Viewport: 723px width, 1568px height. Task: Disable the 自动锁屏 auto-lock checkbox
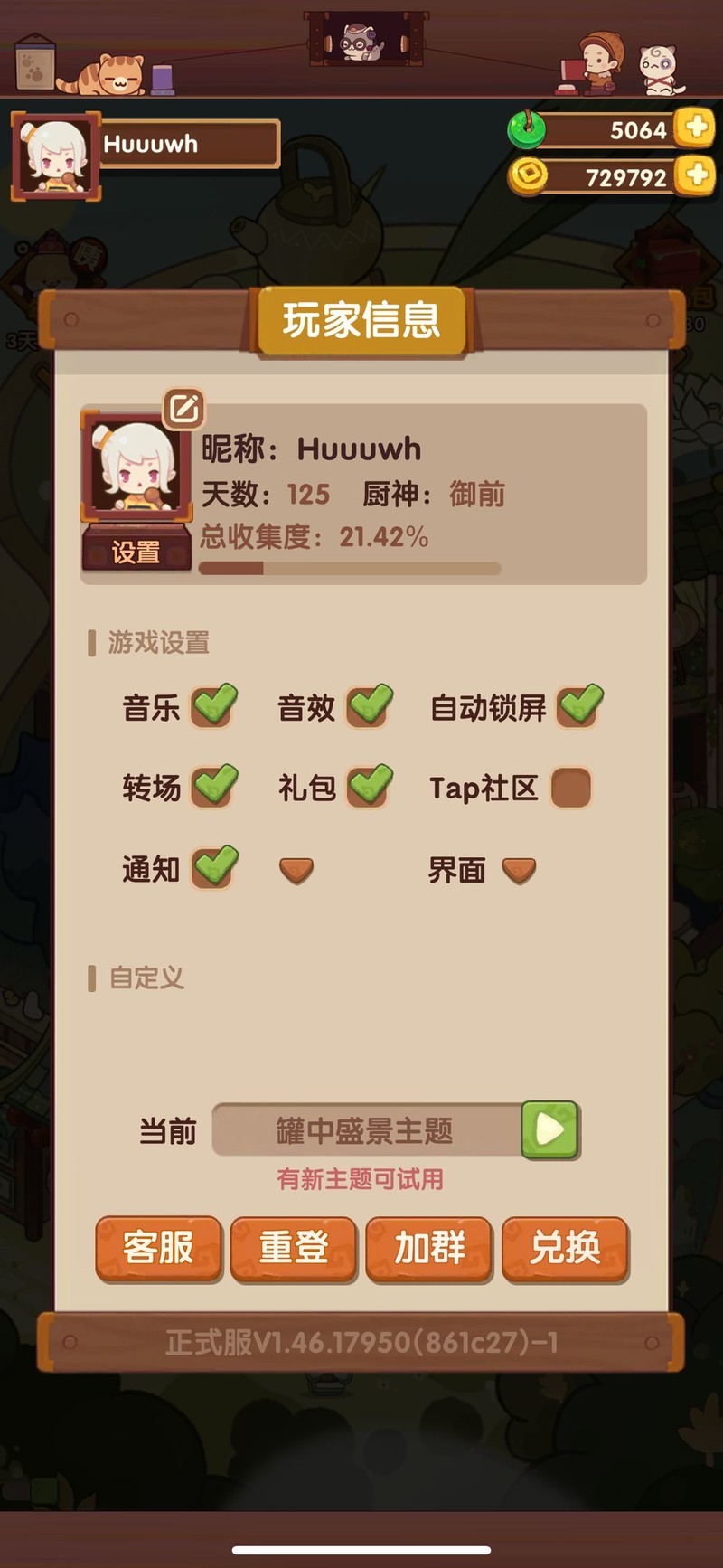(579, 706)
